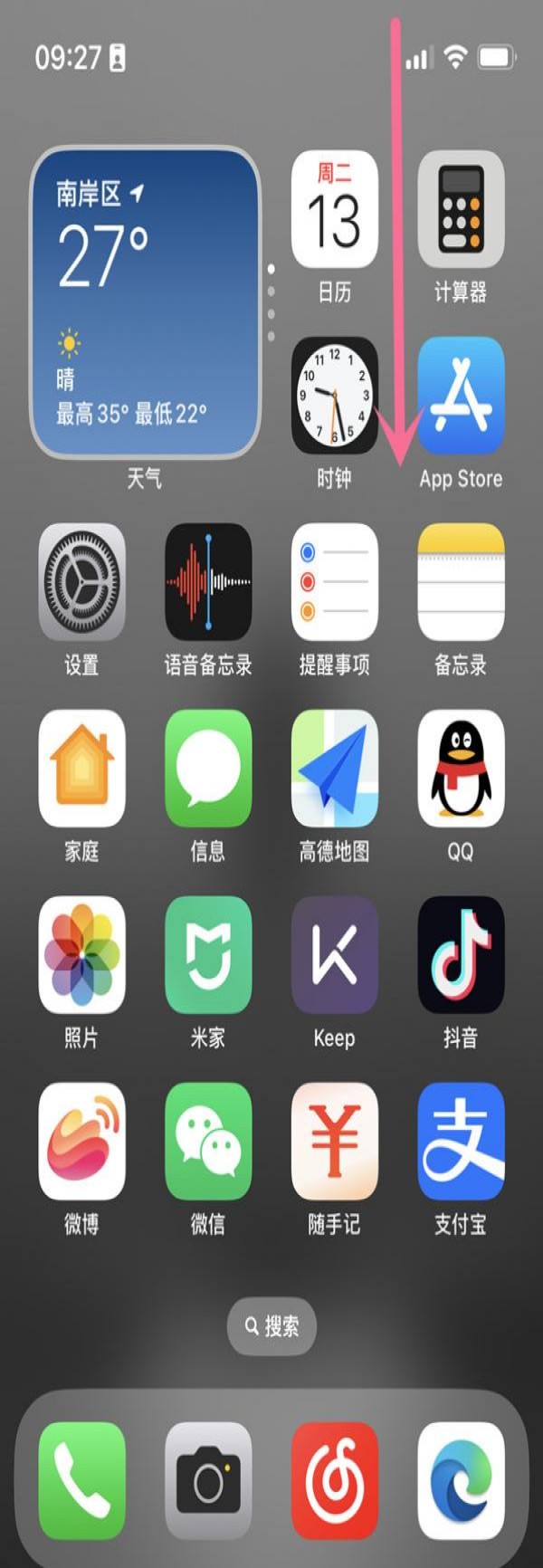
Task: Launch the Keep app
Action: [334, 955]
